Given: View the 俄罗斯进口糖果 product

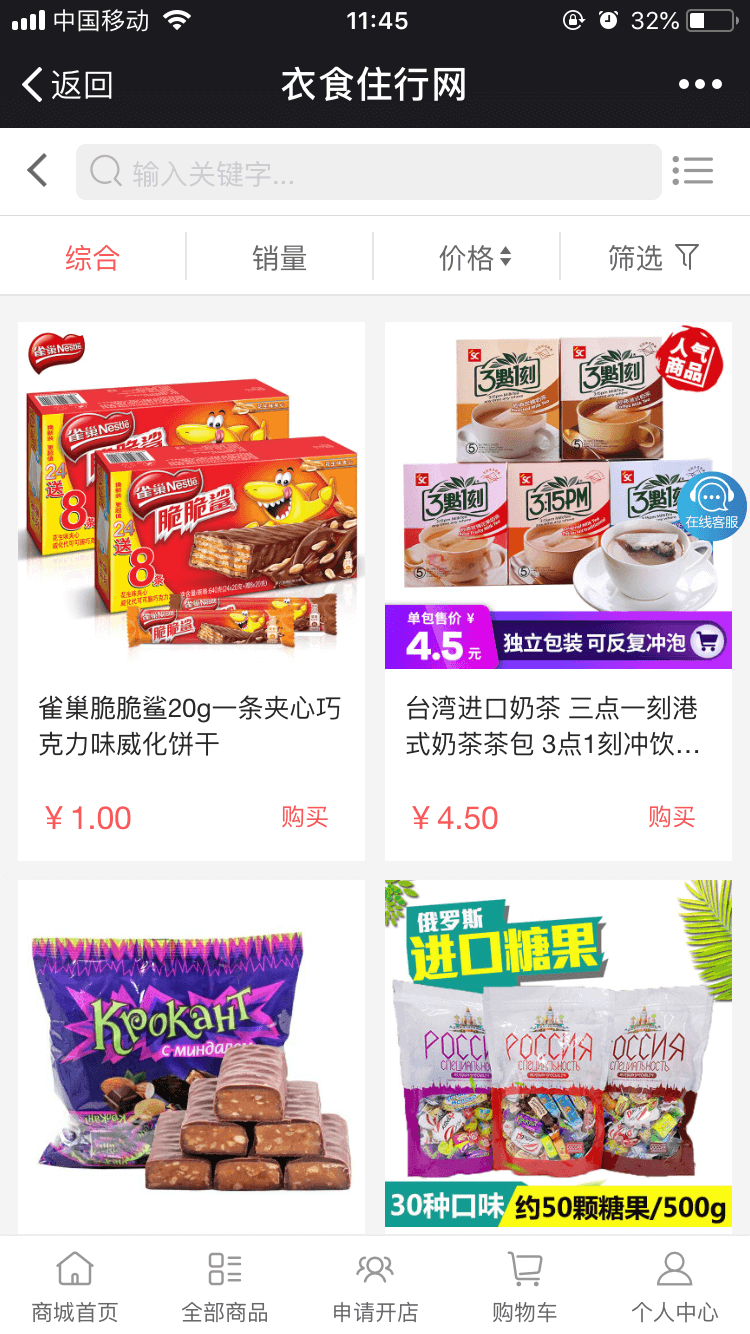Looking at the screenshot, I should (x=558, y=1055).
